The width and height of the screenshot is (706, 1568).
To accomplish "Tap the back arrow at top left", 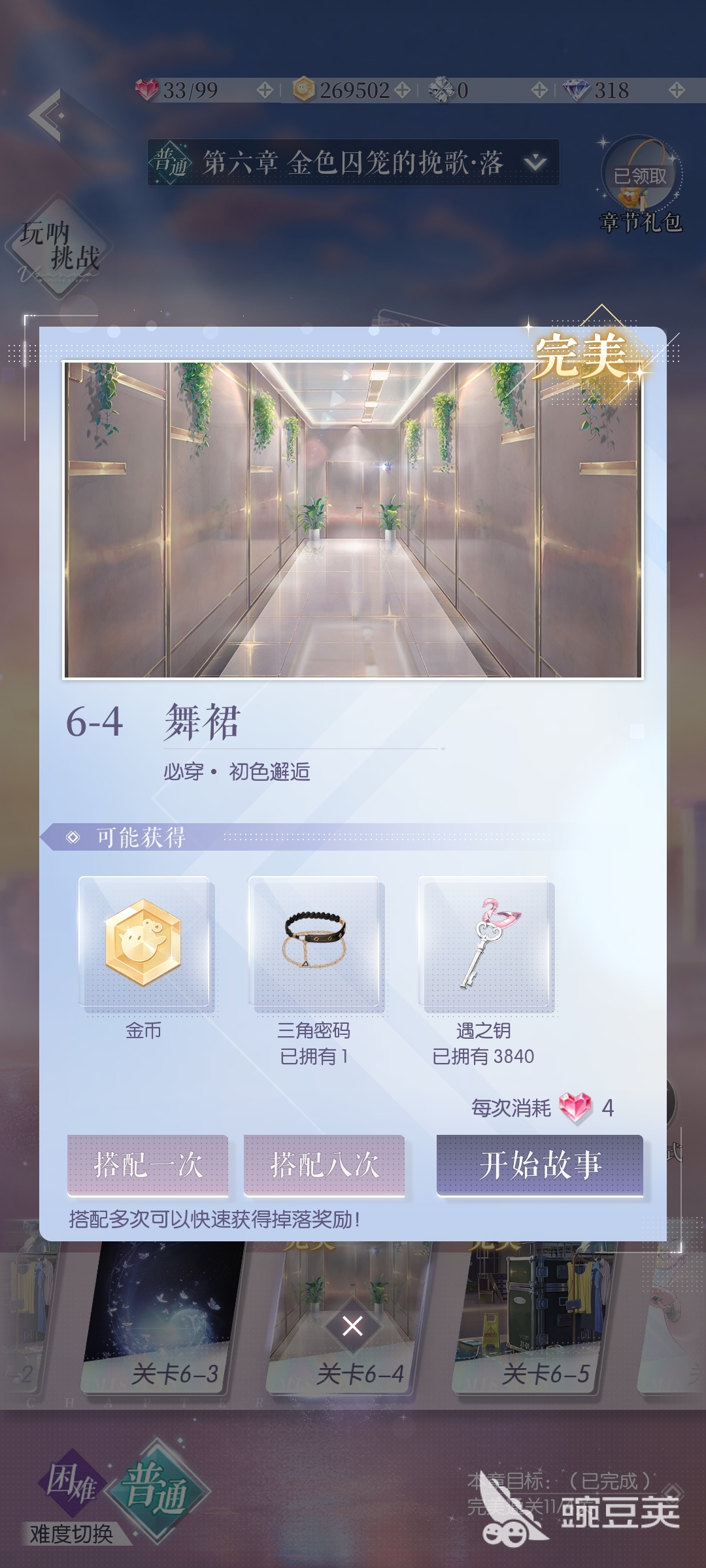I will 47,116.
